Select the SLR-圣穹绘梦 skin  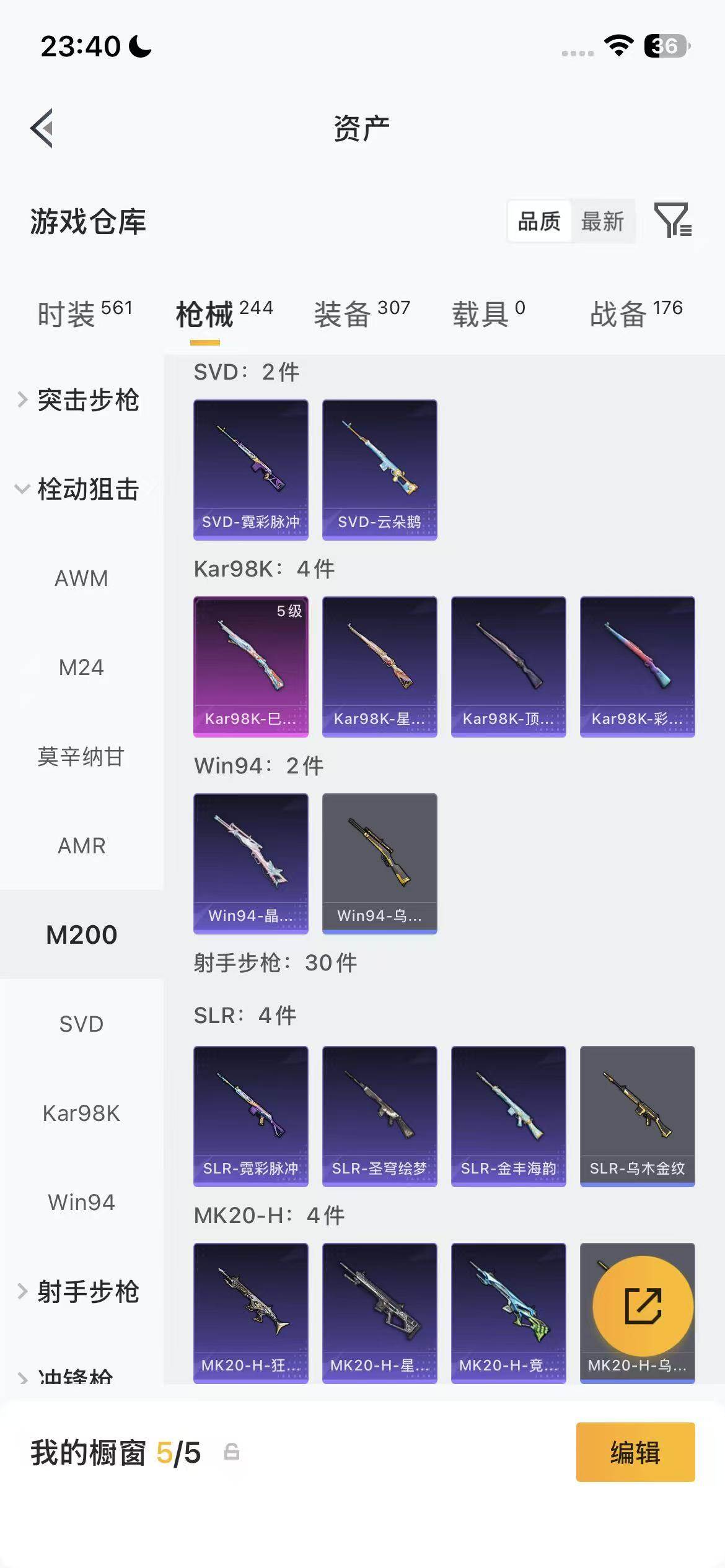(x=380, y=1115)
